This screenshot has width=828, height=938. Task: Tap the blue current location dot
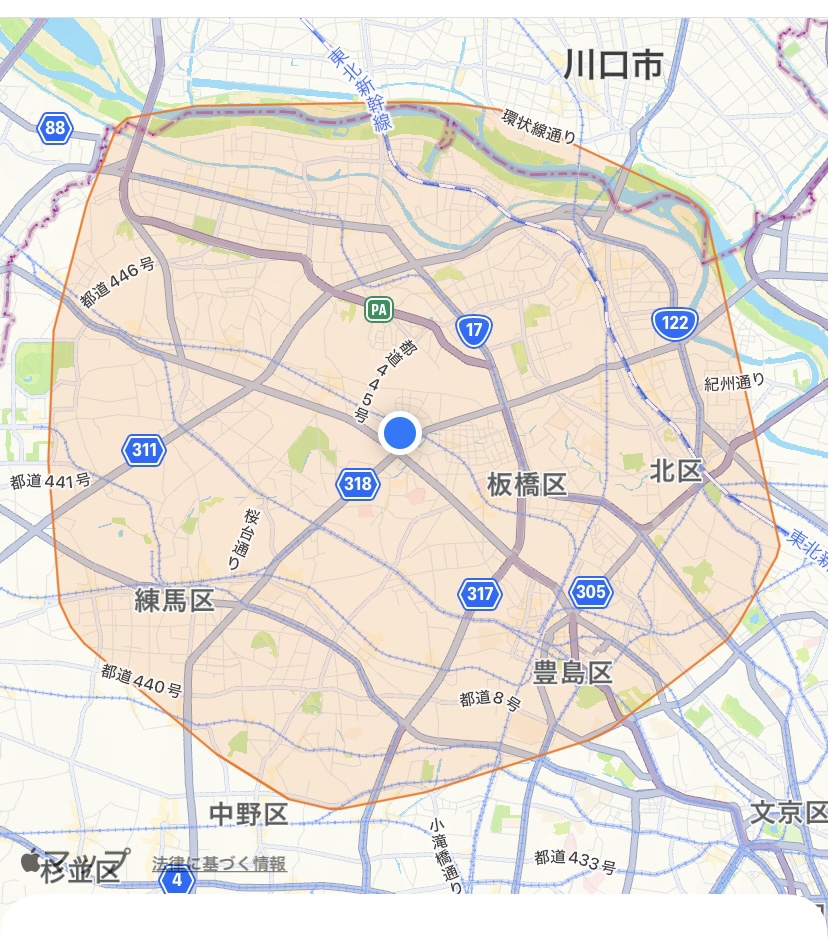pos(400,433)
